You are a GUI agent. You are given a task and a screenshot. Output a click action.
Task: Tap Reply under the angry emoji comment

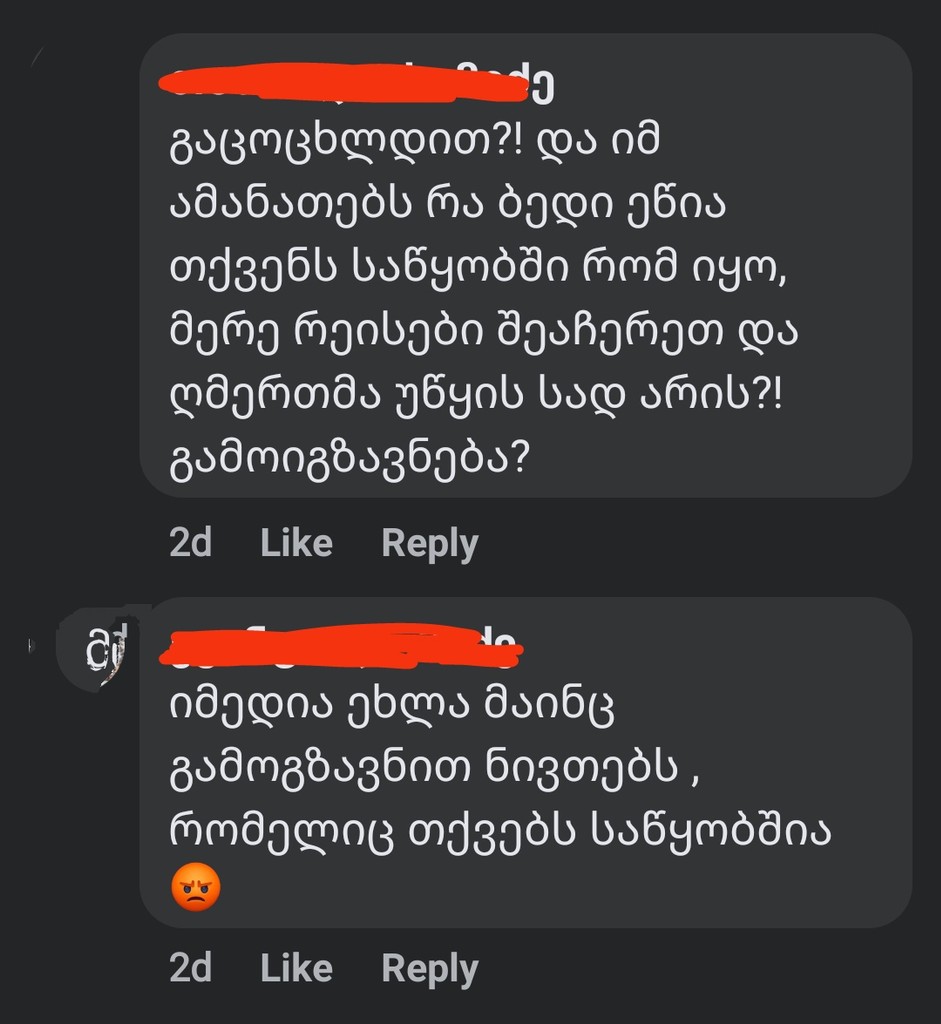(429, 968)
